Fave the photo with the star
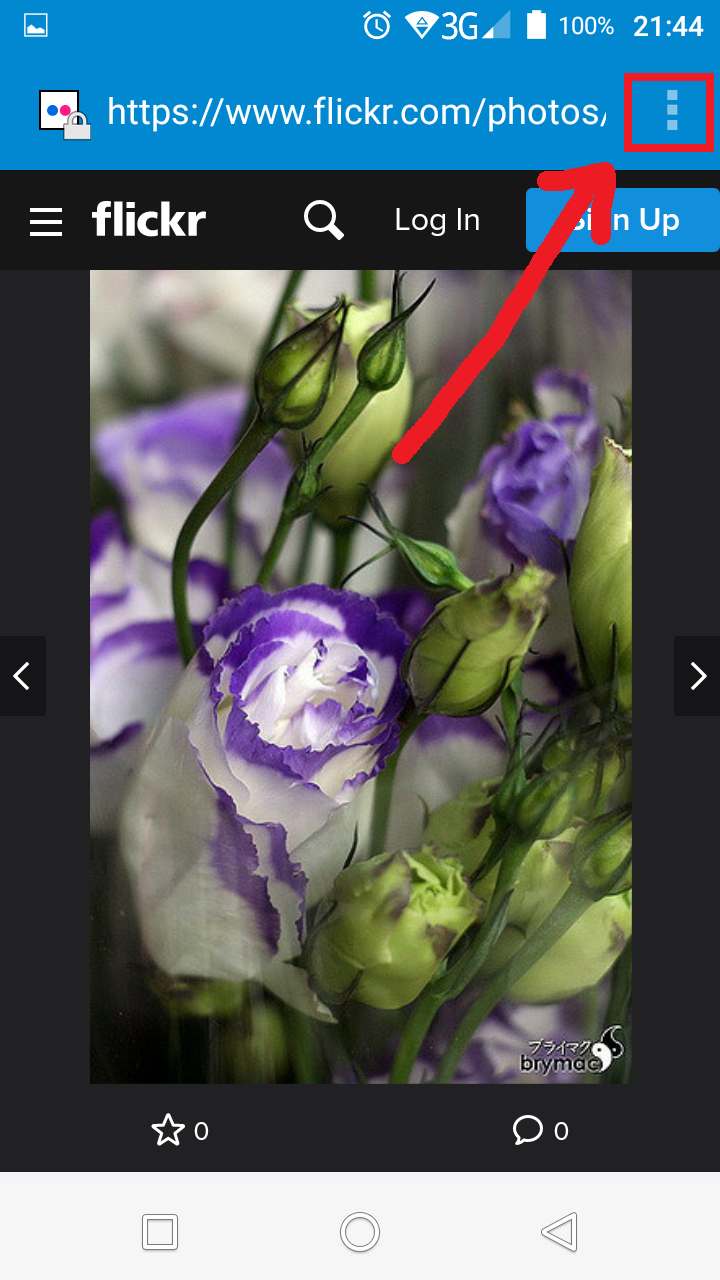 [168, 1131]
